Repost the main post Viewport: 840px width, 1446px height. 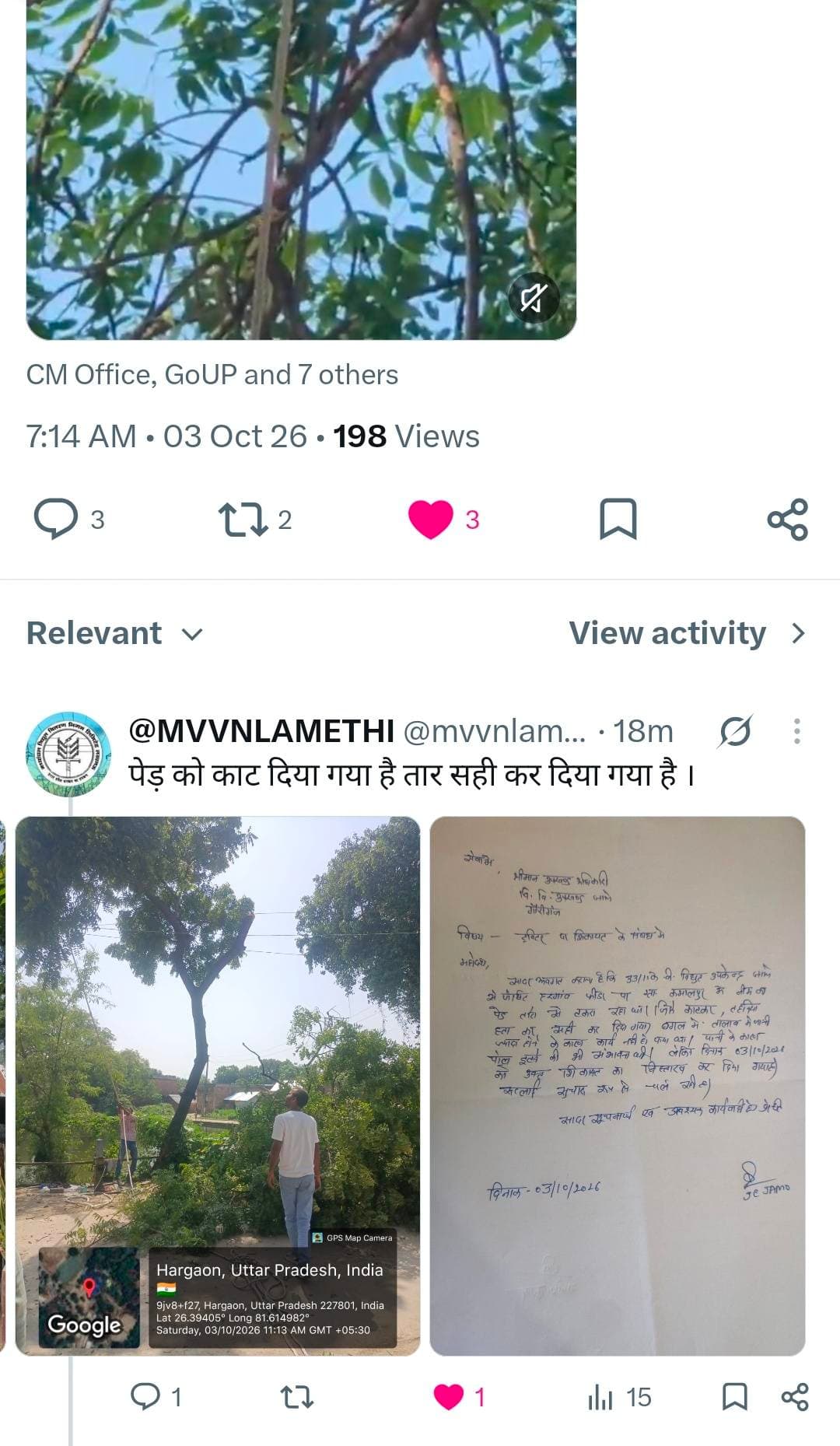coord(255,520)
